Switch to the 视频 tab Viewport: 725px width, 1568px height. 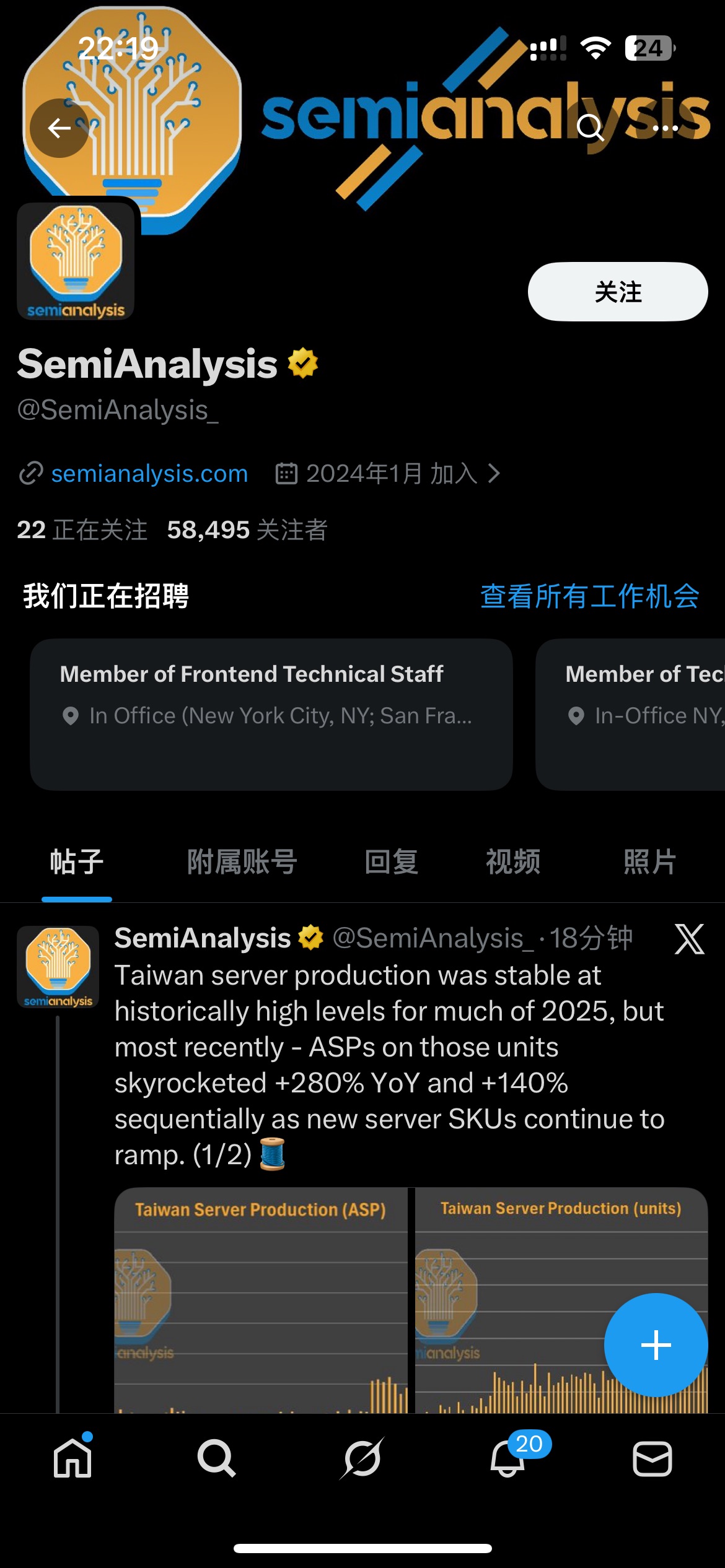pyautogui.click(x=512, y=862)
